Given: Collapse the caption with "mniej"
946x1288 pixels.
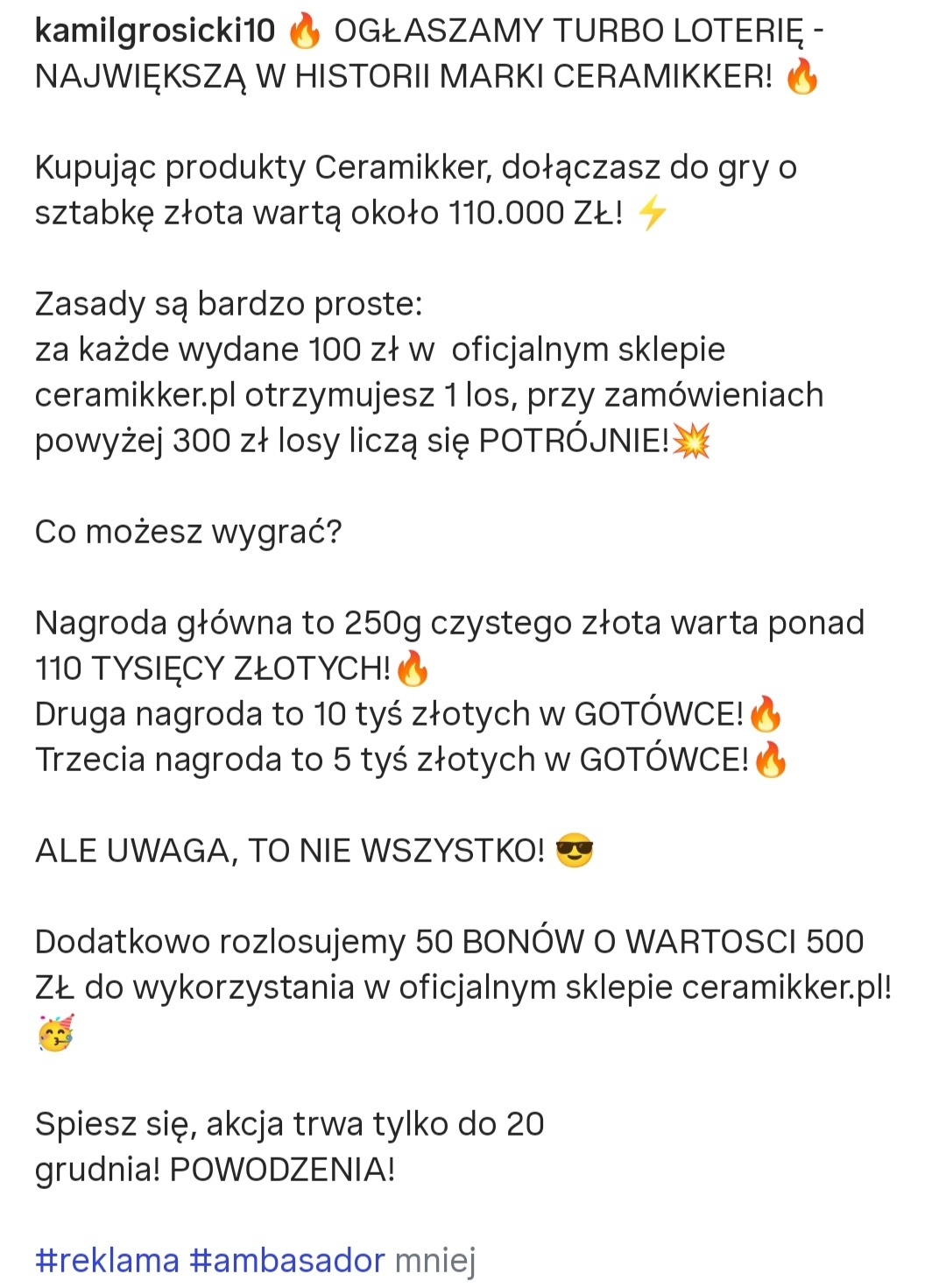Looking at the screenshot, I should click(435, 1261).
